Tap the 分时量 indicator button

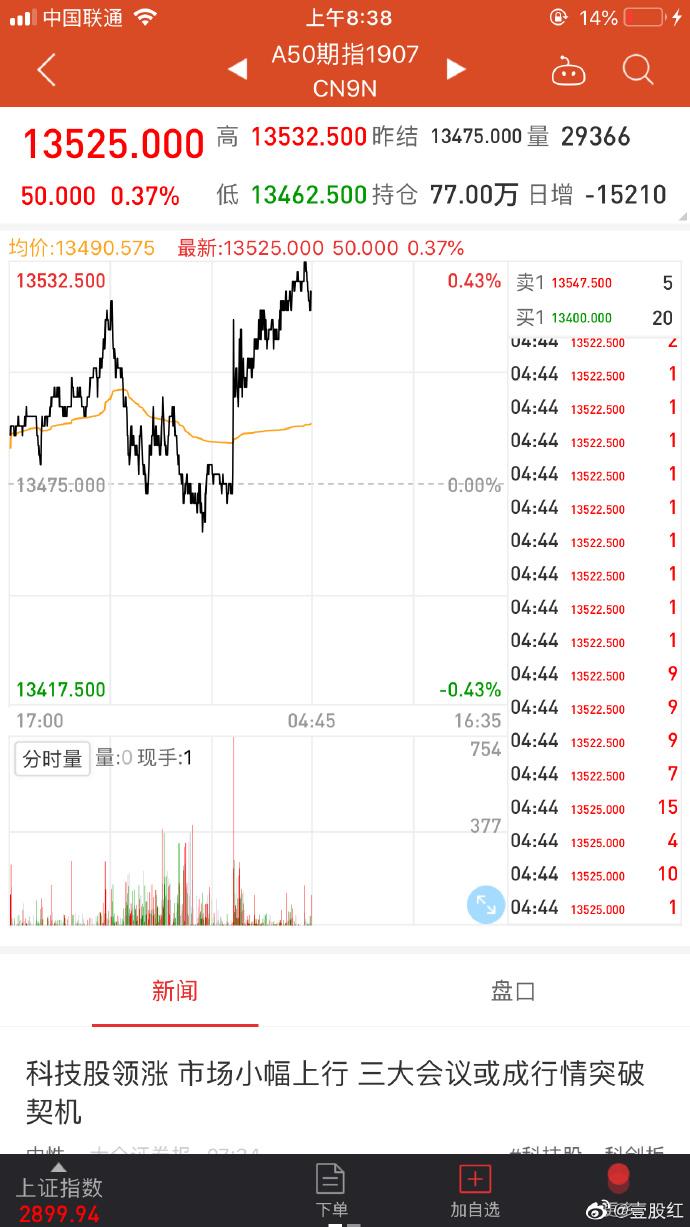coord(53,759)
